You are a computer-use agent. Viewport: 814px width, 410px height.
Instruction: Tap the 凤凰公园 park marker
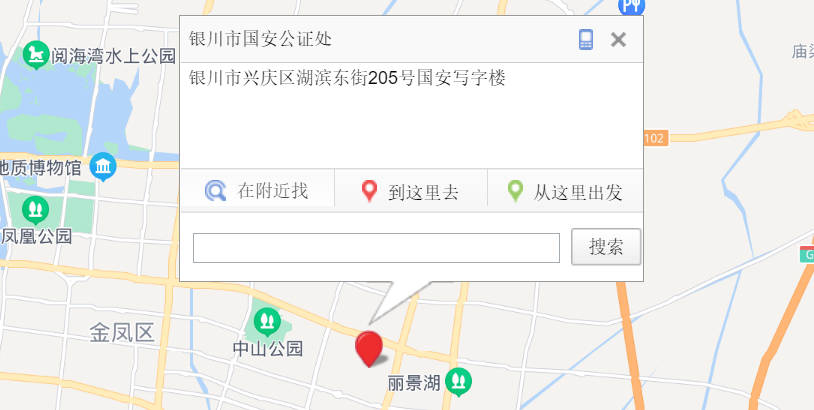tap(37, 209)
